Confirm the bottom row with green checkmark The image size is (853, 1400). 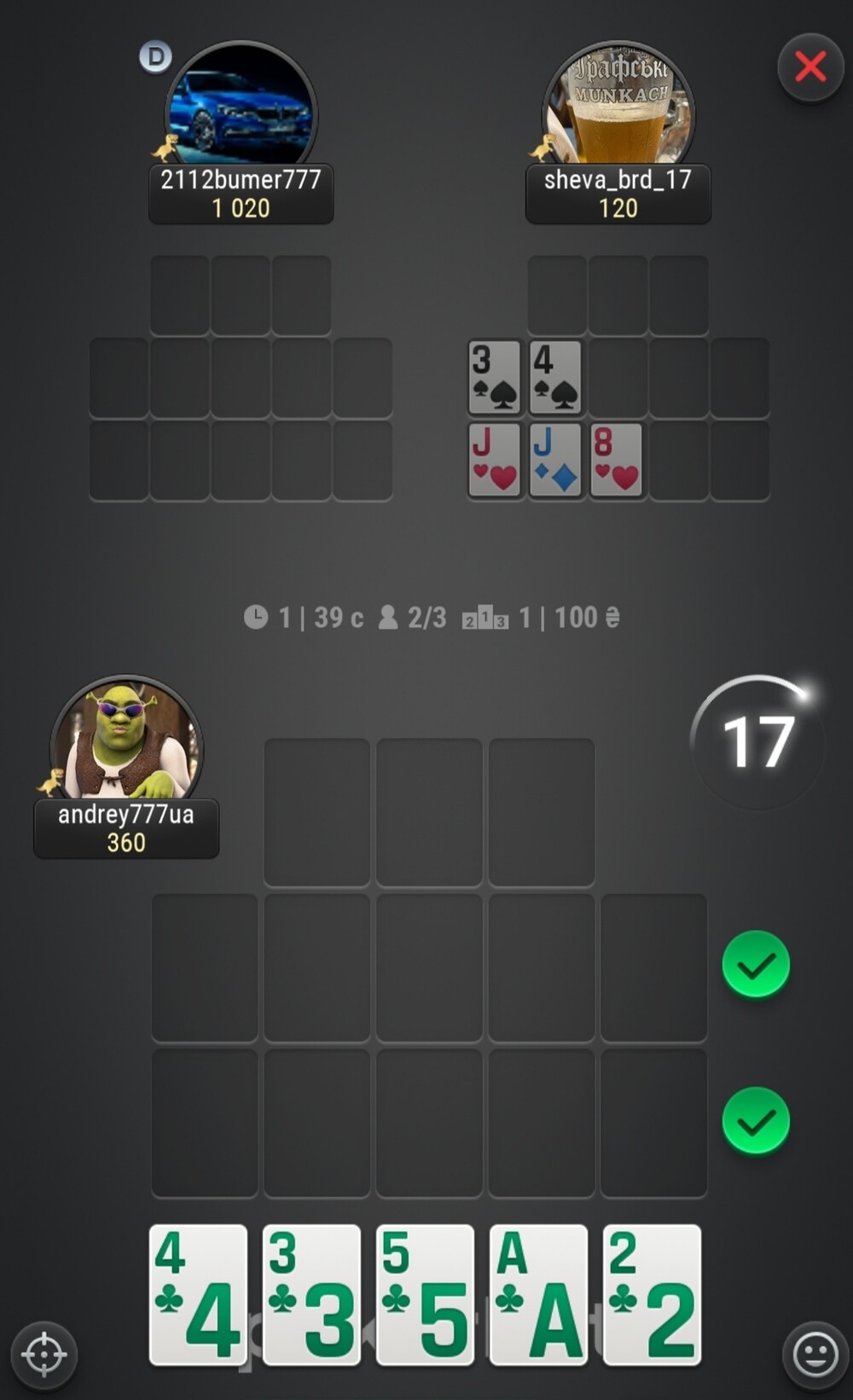pos(756,1121)
